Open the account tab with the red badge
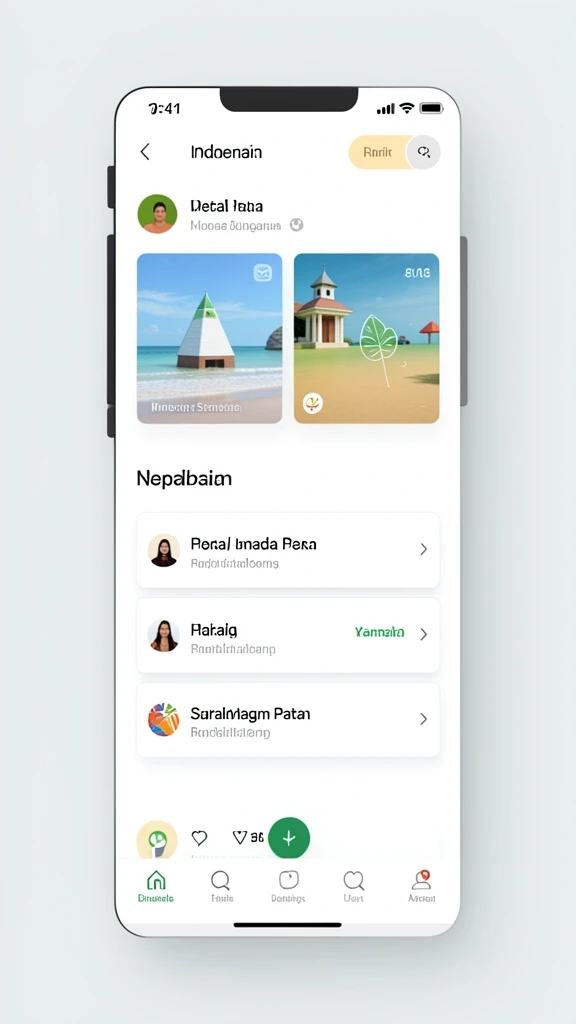Image resolution: width=576 pixels, height=1024 pixels. [421, 886]
